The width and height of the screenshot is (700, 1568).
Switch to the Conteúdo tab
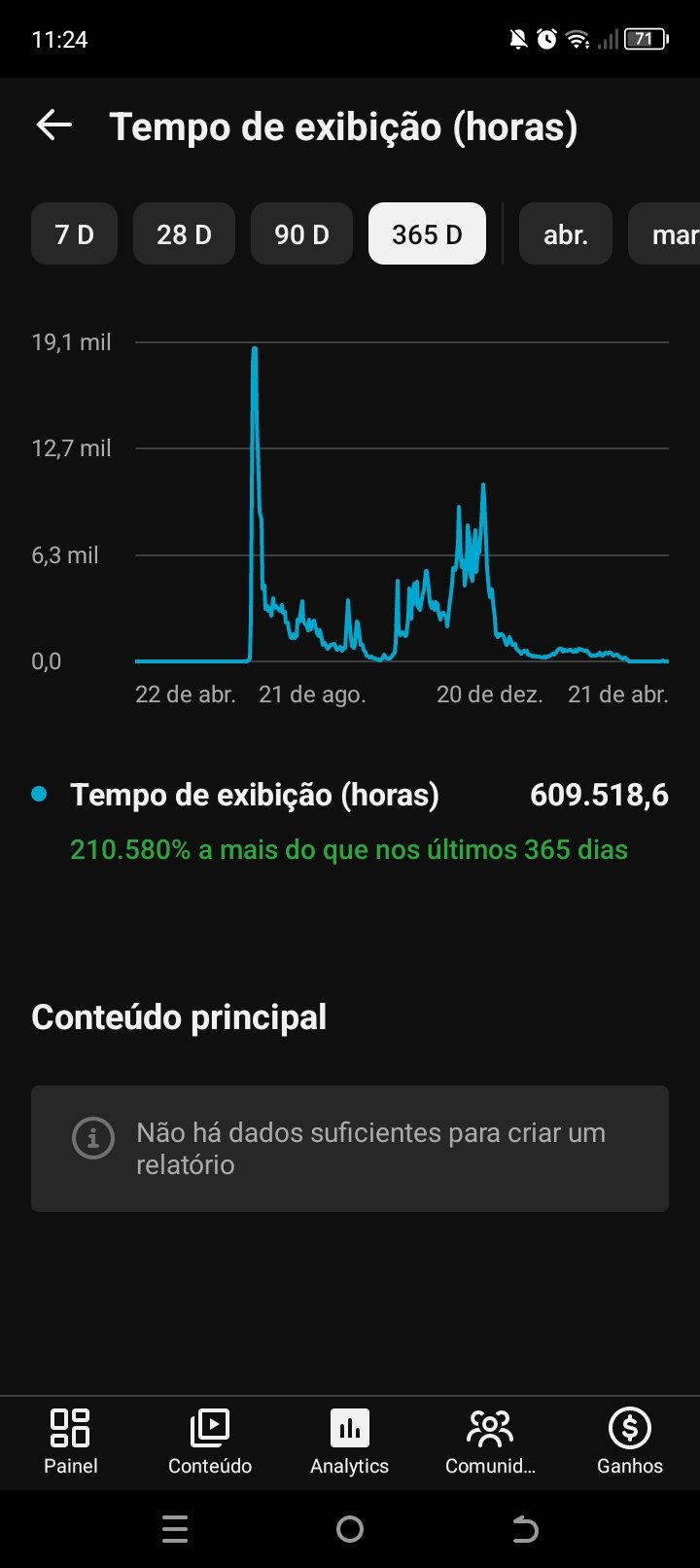click(210, 1442)
